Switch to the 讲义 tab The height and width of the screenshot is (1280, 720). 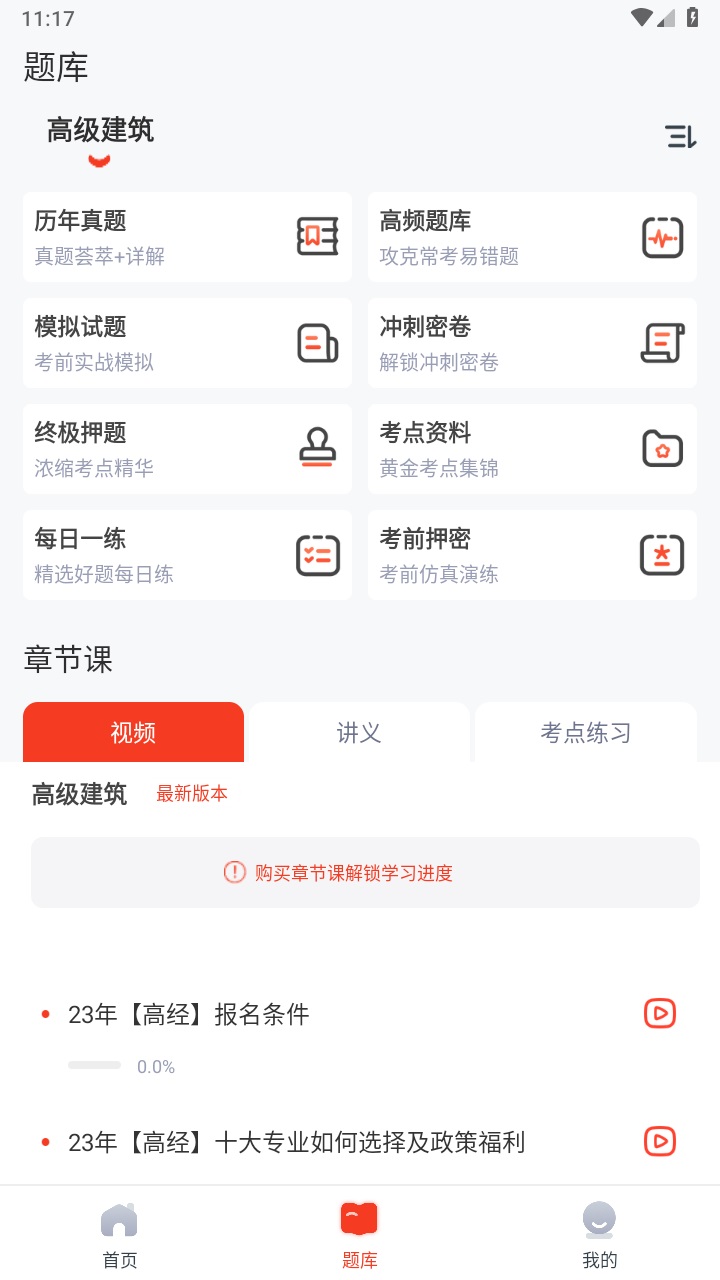pyautogui.click(x=359, y=732)
